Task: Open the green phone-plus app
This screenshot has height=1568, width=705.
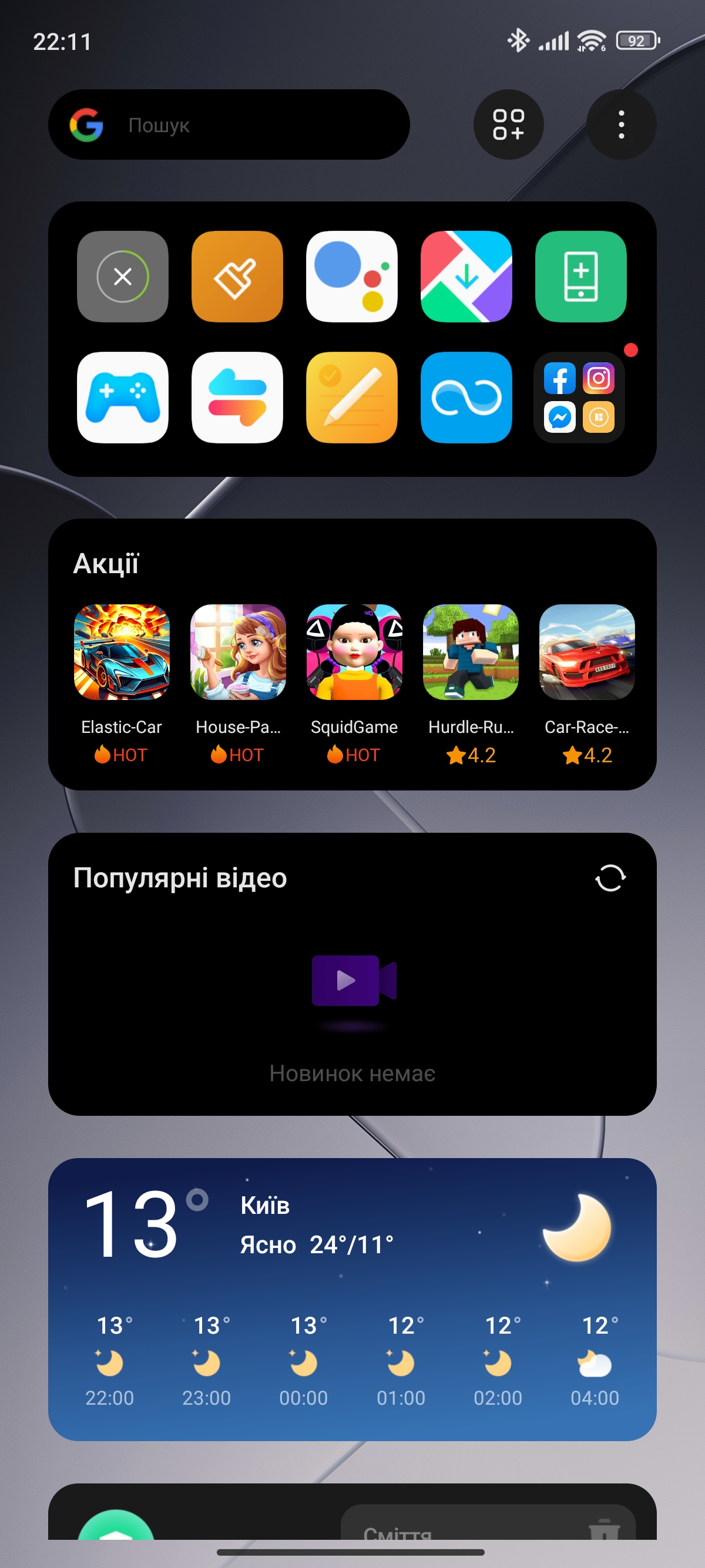Action: click(x=580, y=277)
